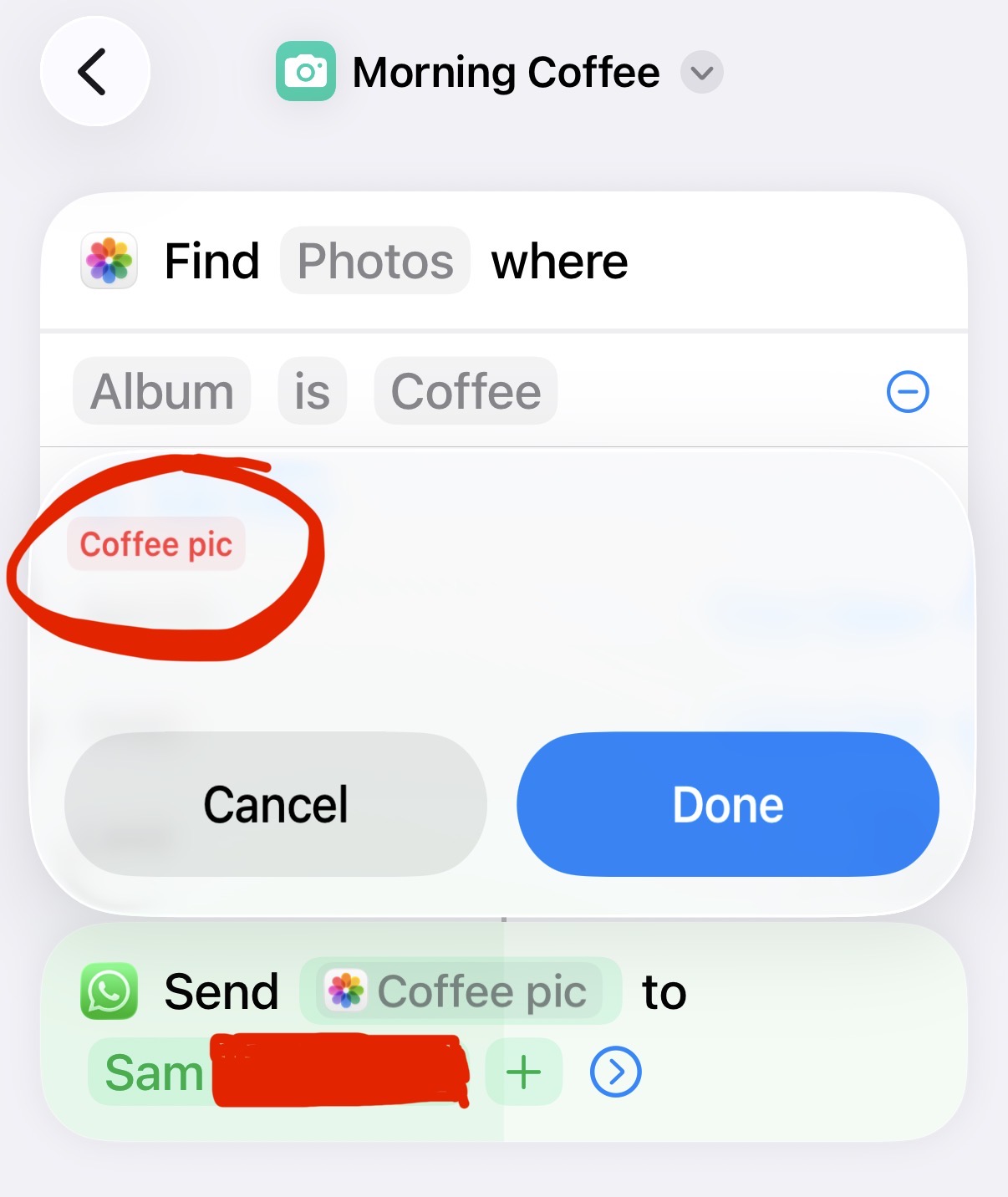Viewport: 1008px width, 1197px height.
Task: Select the red Coffee pic variable chip
Action: point(156,544)
